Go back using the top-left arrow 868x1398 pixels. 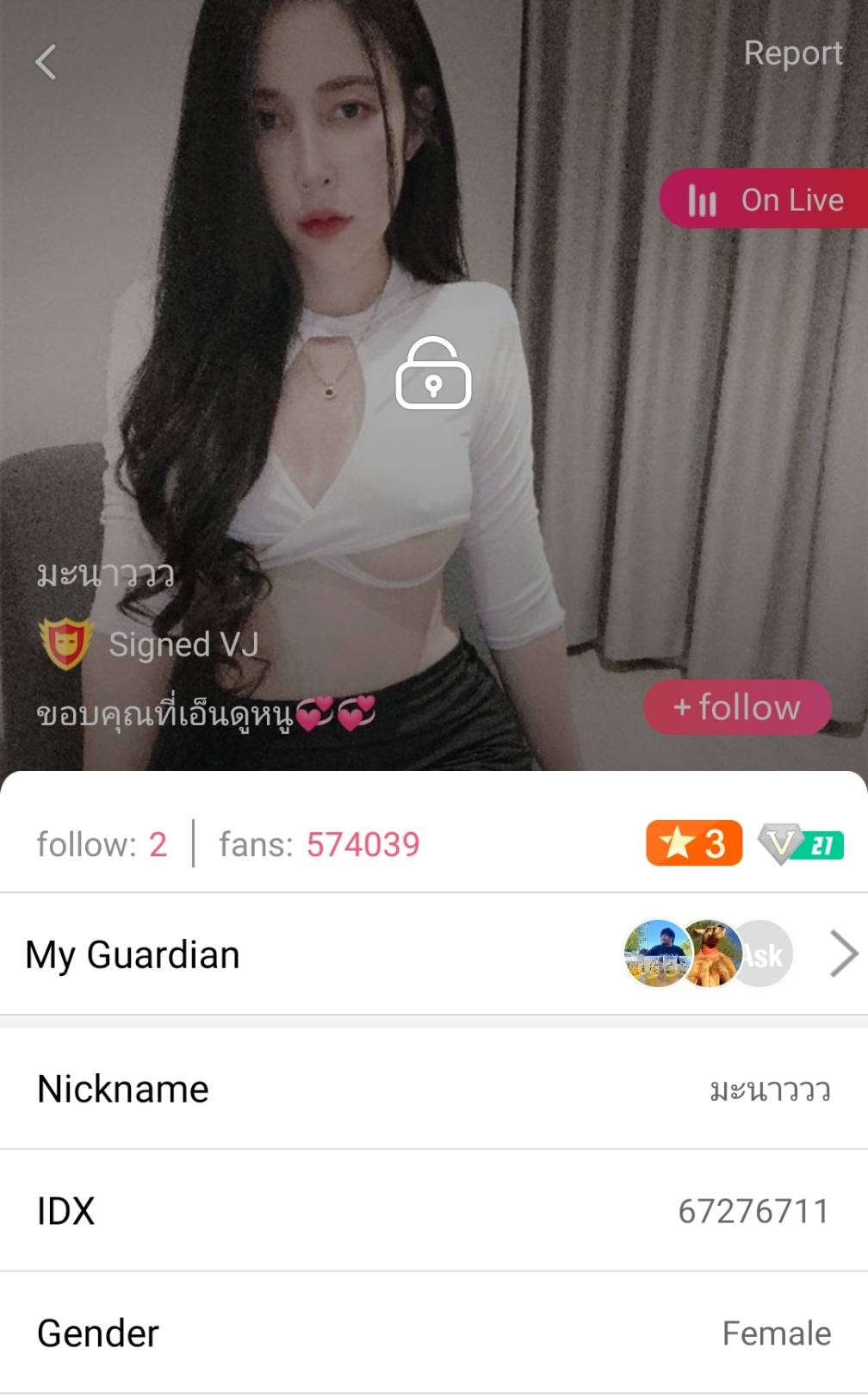pyautogui.click(x=46, y=62)
